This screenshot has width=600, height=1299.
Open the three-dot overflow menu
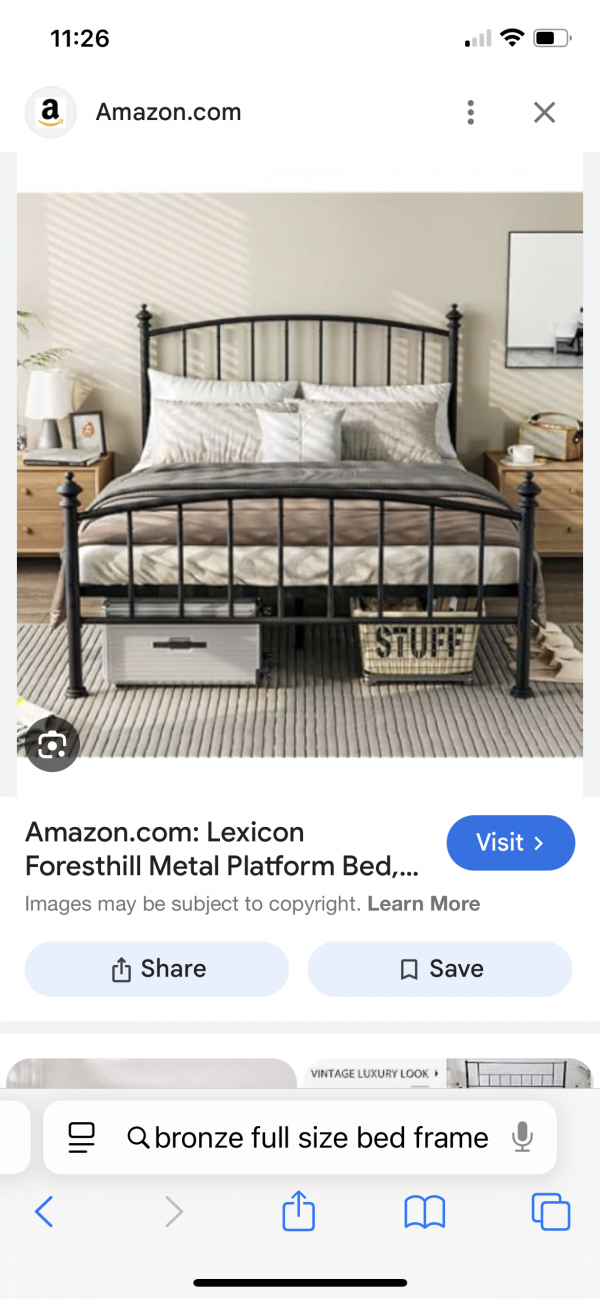pos(470,112)
